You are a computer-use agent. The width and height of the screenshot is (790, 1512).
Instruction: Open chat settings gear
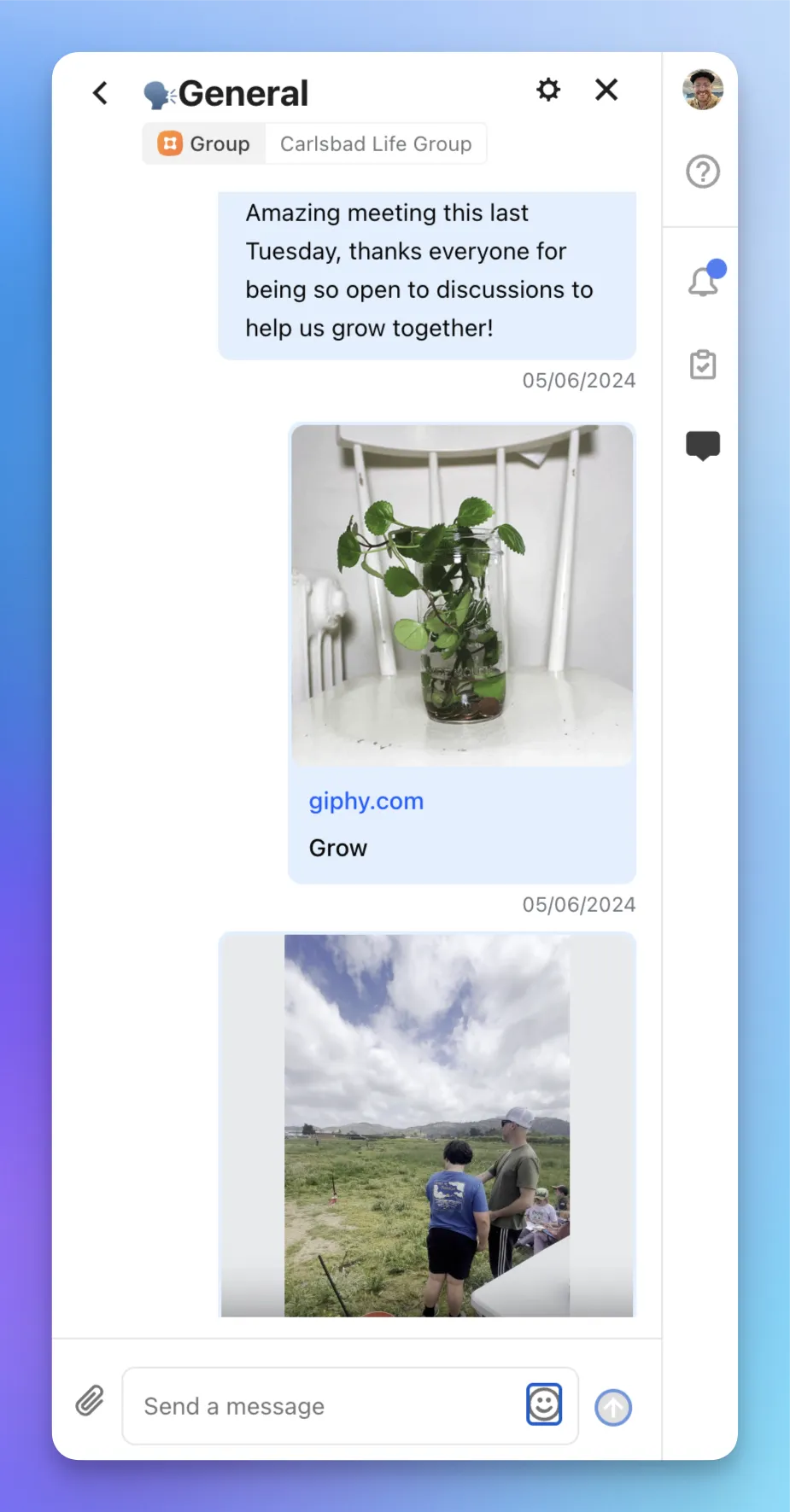pos(548,90)
